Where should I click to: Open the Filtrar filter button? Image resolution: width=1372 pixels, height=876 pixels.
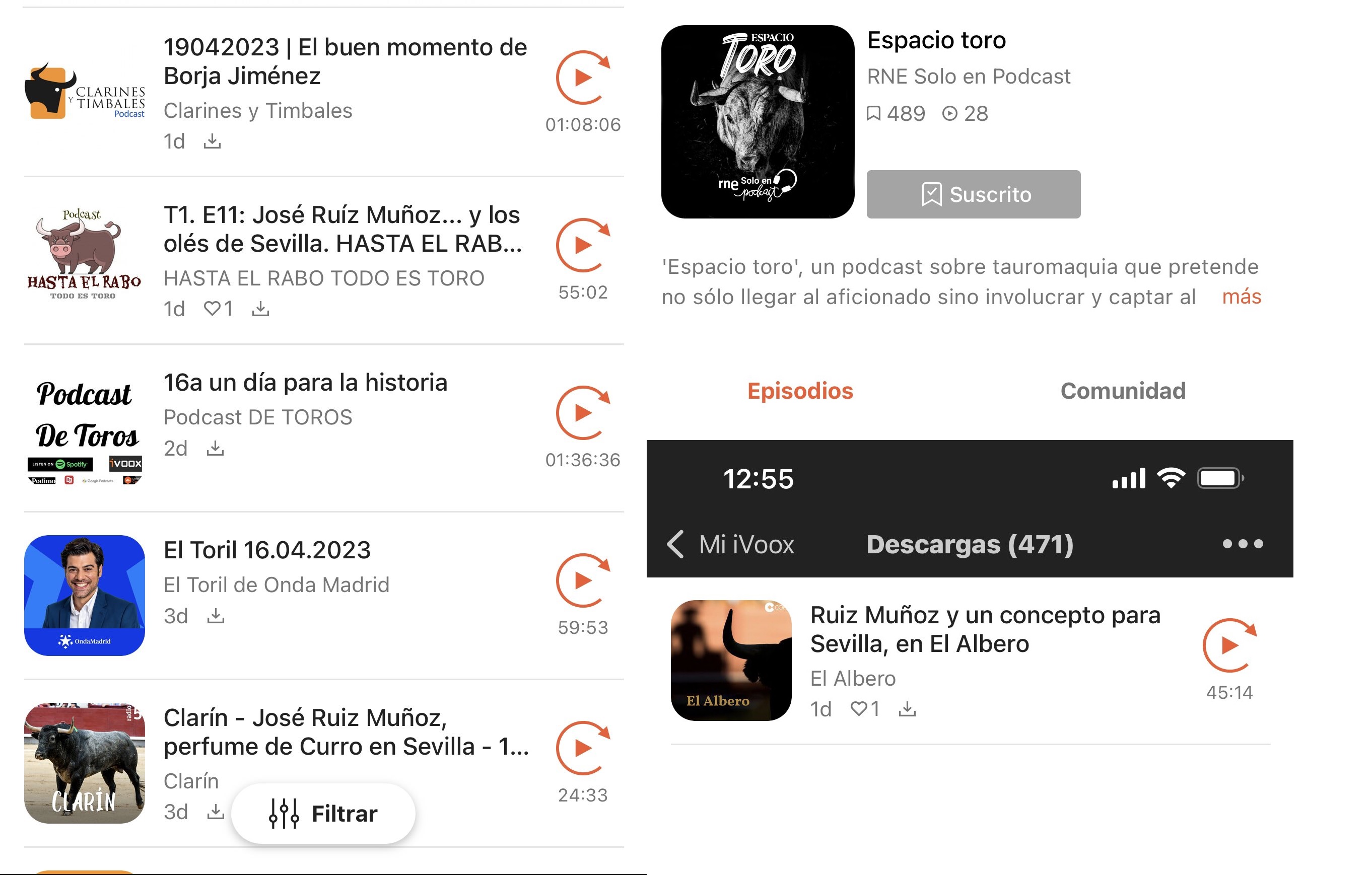tap(323, 814)
